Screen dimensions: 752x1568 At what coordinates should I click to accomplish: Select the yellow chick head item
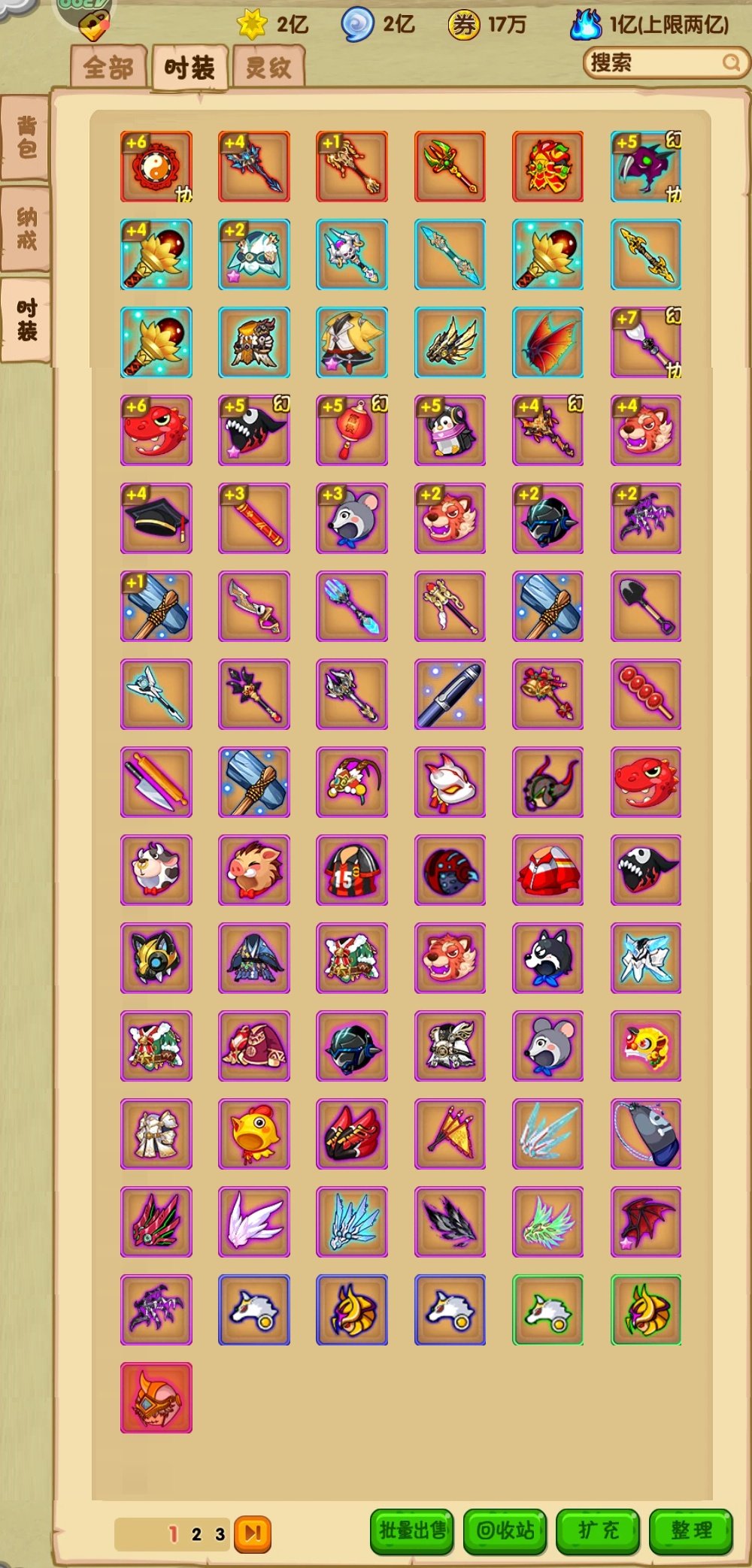(x=254, y=1134)
